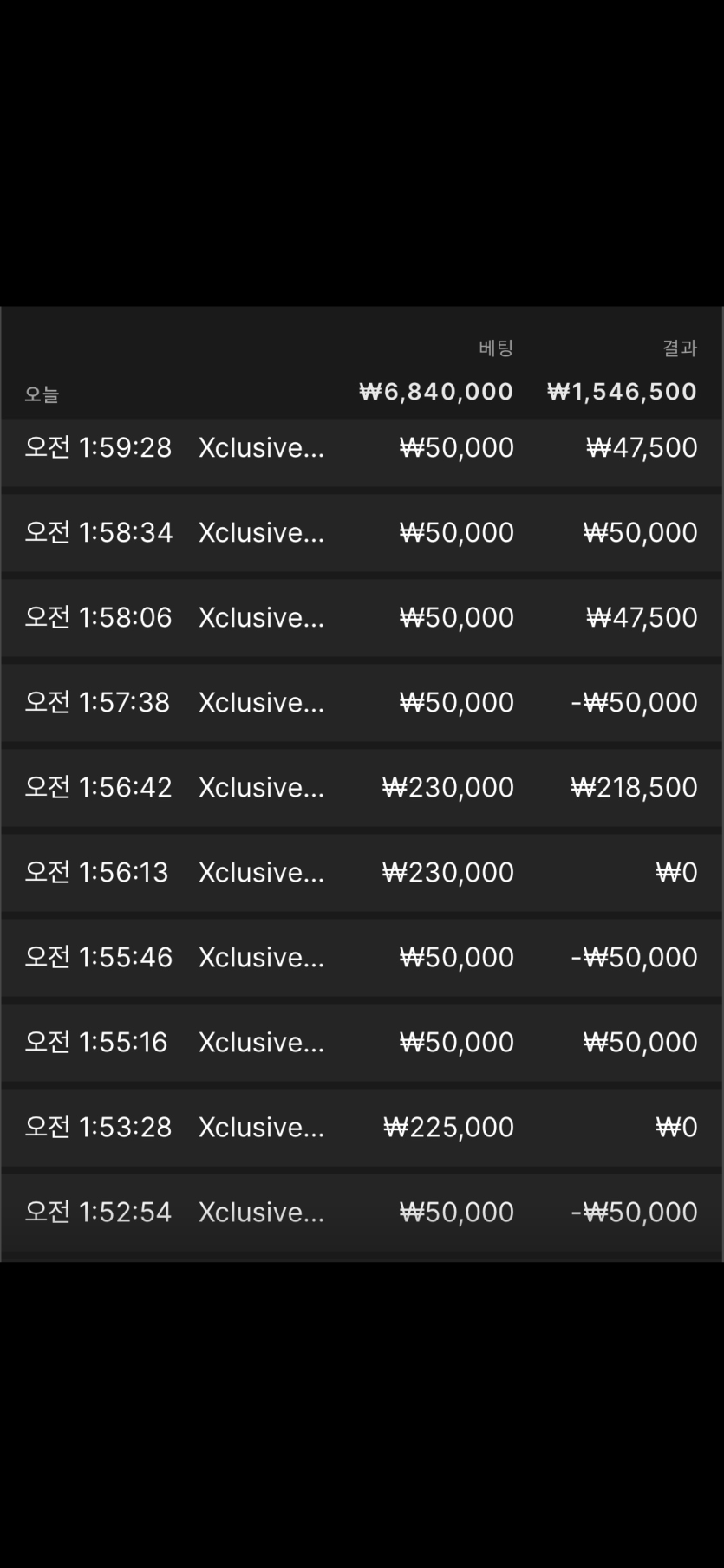Open the bet entry from 오전 1:55:46
The height and width of the screenshot is (1568, 724).
point(362,957)
